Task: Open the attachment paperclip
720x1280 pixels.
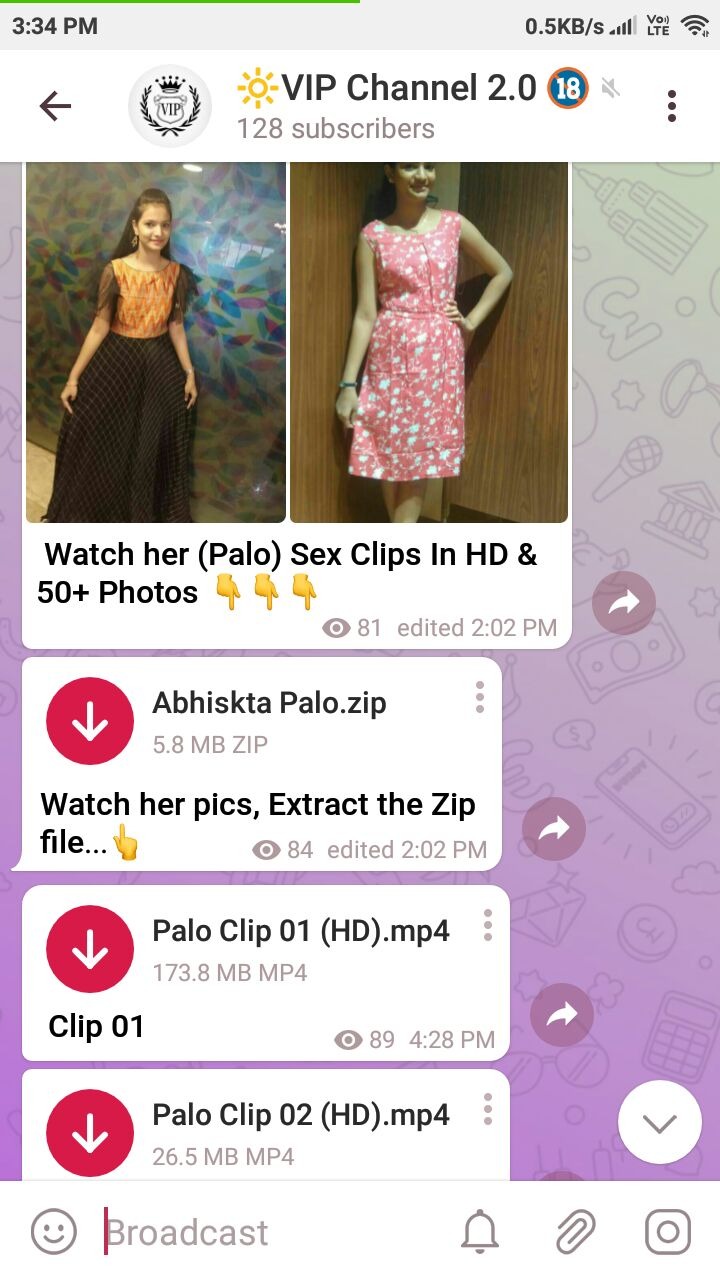Action: 575,1232
